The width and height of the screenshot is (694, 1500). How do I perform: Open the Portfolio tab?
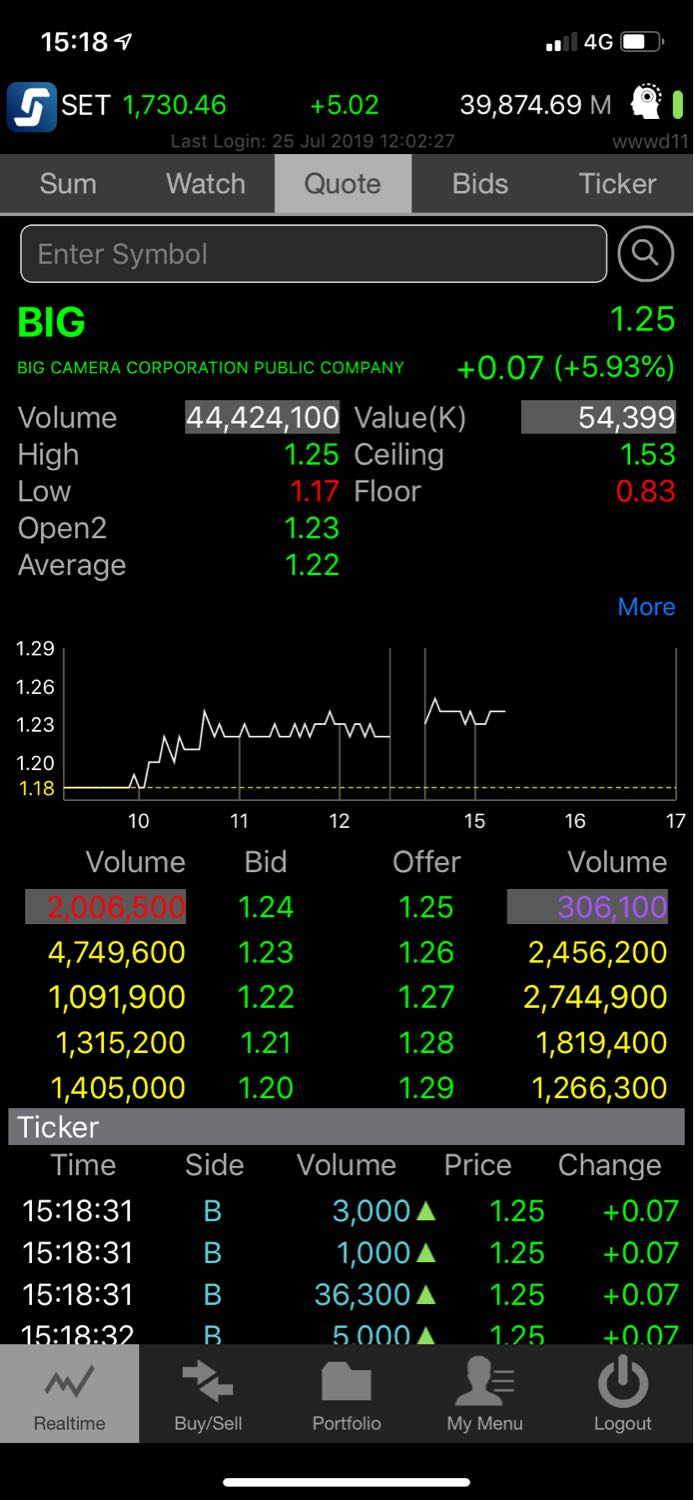[346, 1394]
